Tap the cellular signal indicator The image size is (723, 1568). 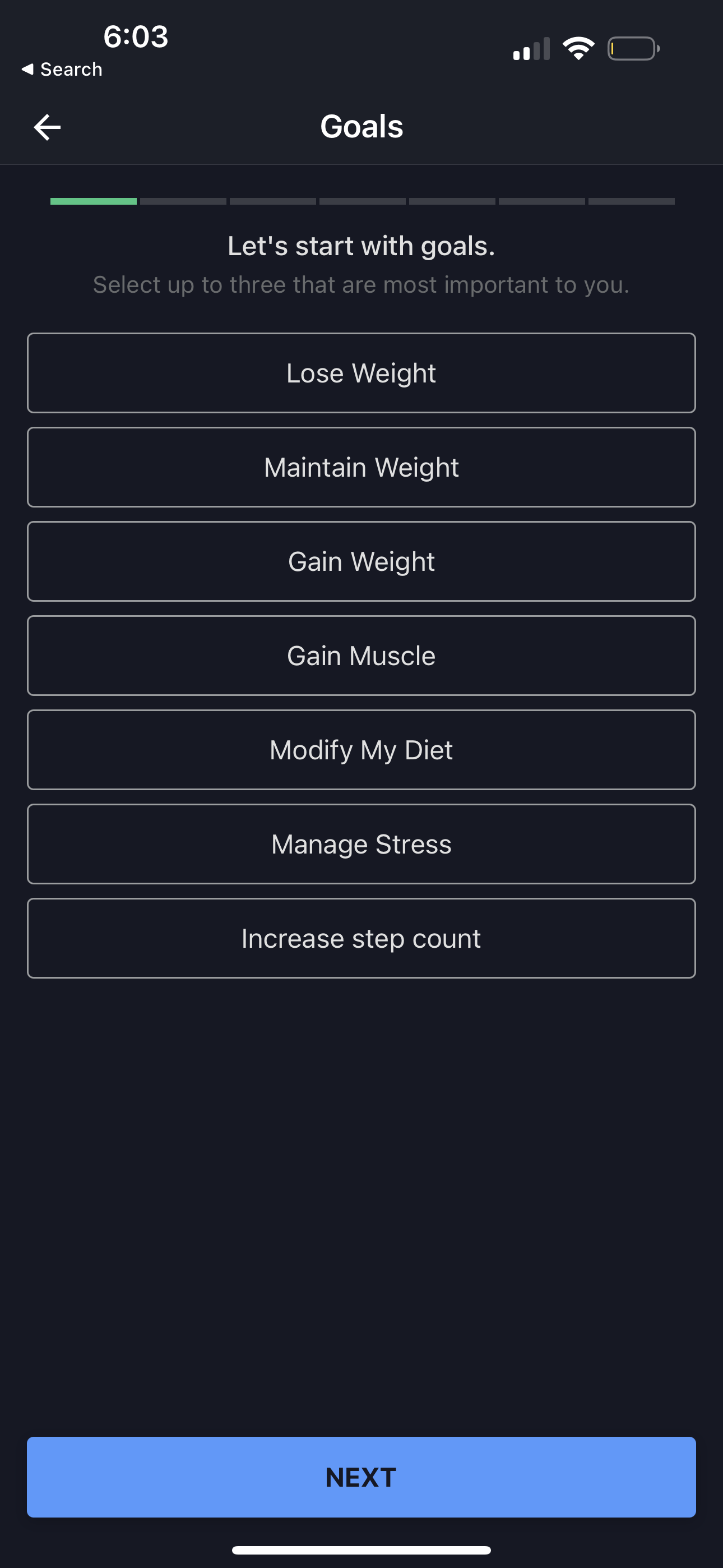point(531,48)
